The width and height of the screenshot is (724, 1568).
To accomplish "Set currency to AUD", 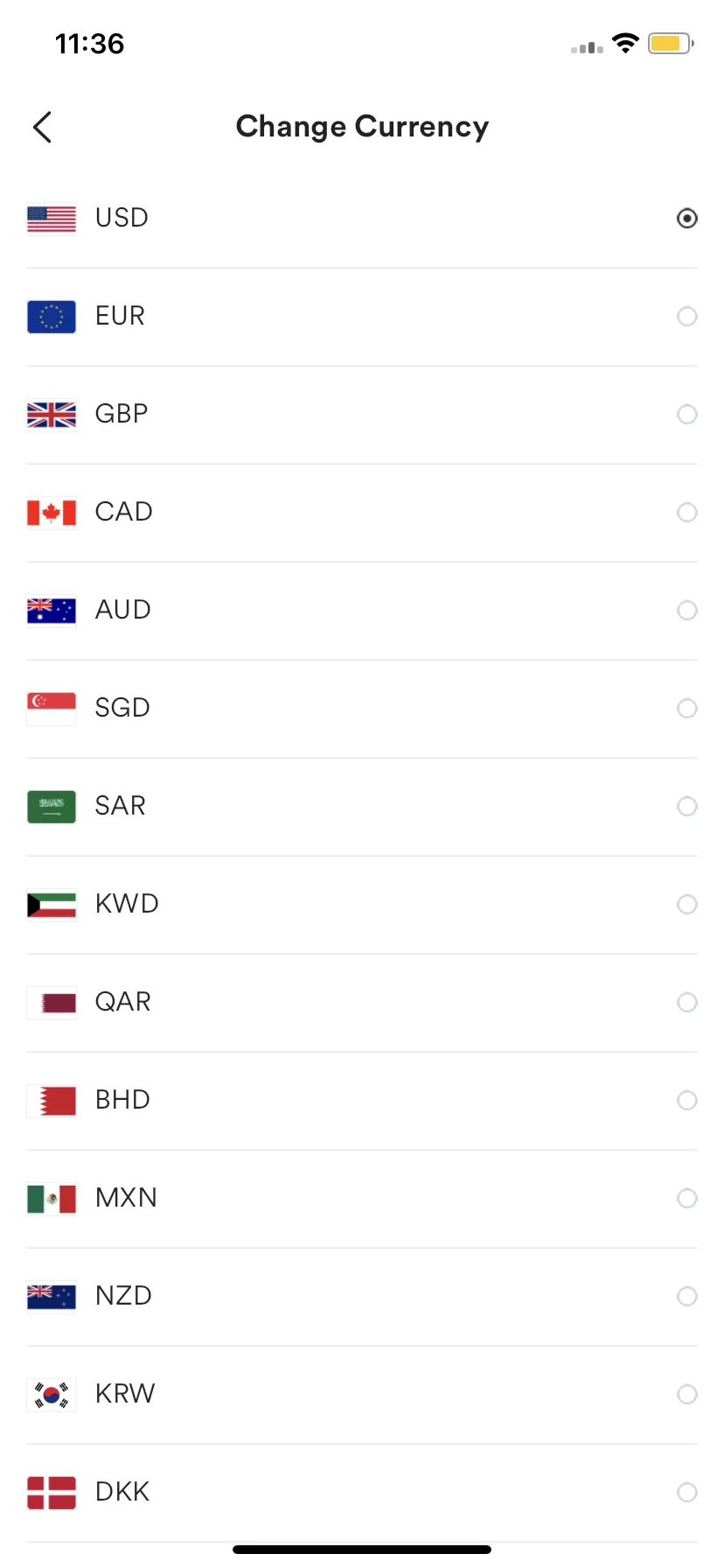I will coord(686,610).
